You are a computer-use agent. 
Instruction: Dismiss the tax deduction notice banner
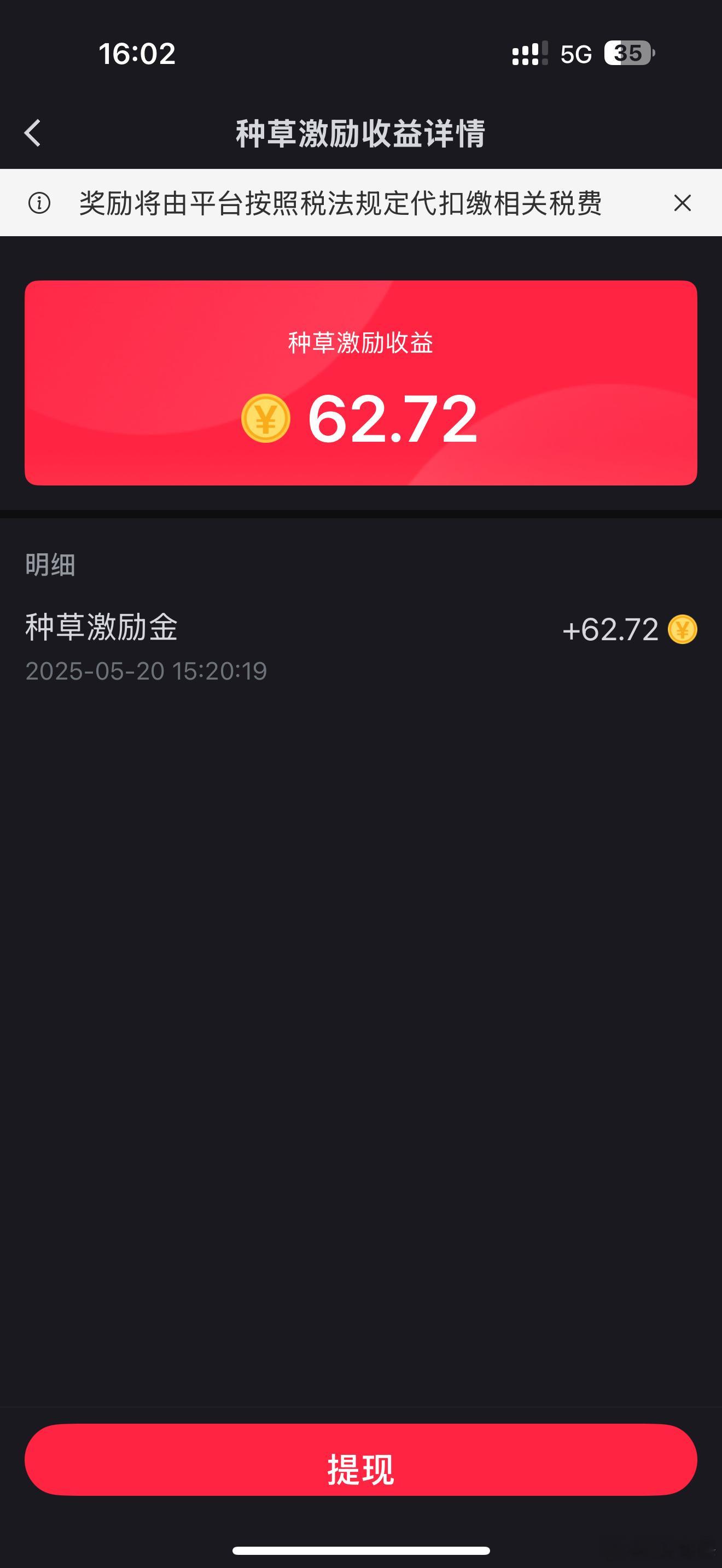pyautogui.click(x=683, y=203)
